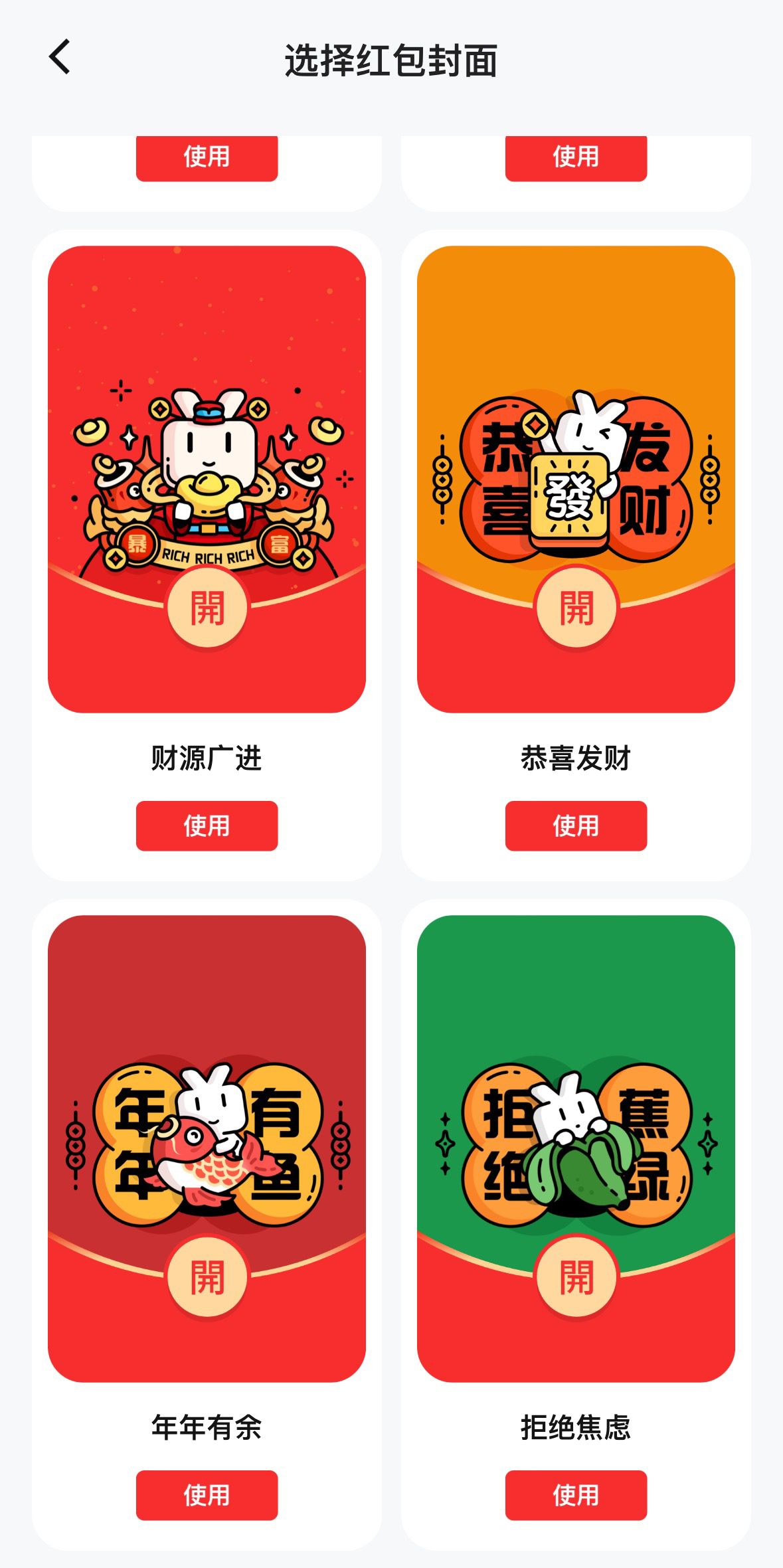Use the 拒绝焦虑 cover
This screenshot has height=1568, width=783.
point(576,1495)
